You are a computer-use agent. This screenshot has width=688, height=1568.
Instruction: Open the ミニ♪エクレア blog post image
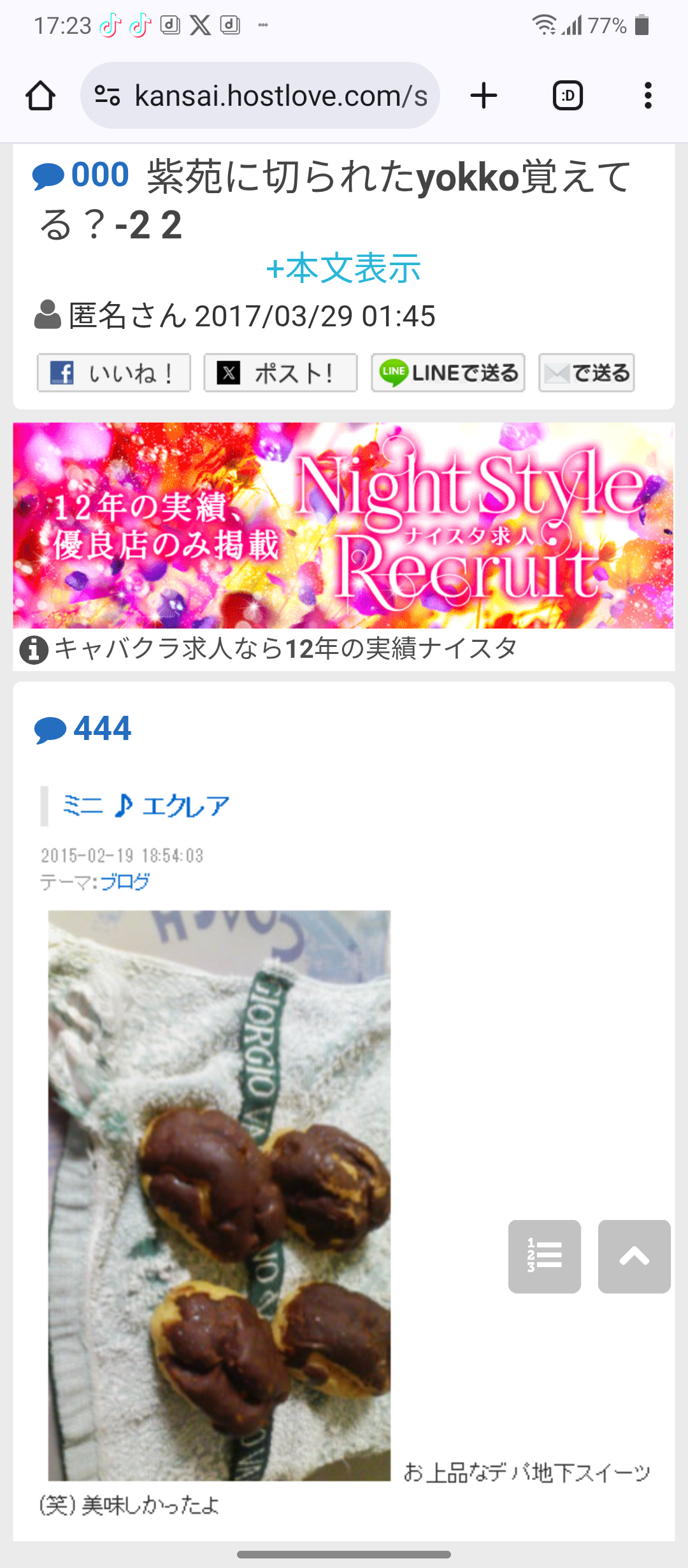219,1195
